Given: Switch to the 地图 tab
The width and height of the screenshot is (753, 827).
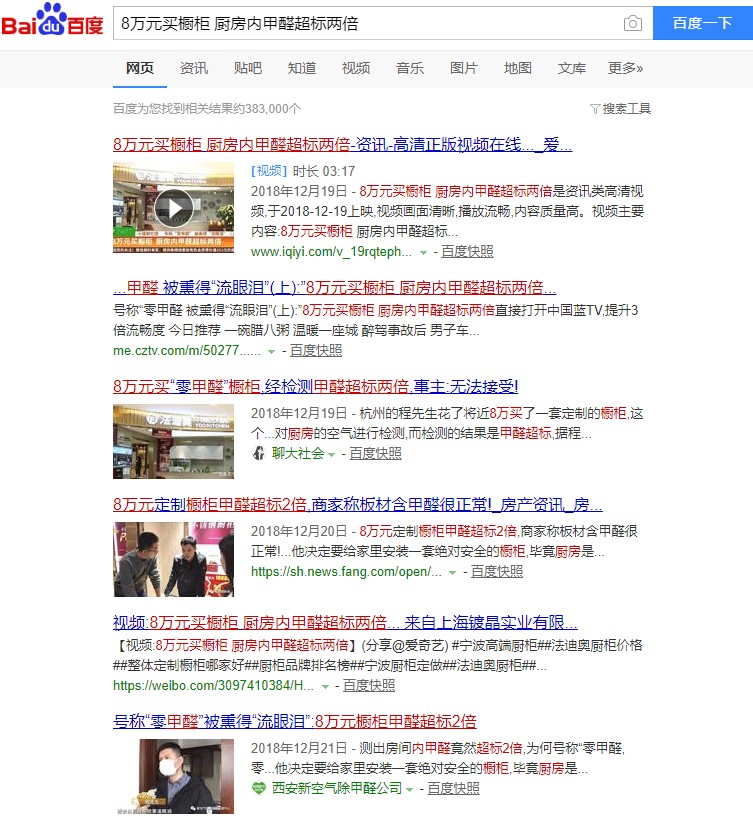Looking at the screenshot, I should 518,68.
